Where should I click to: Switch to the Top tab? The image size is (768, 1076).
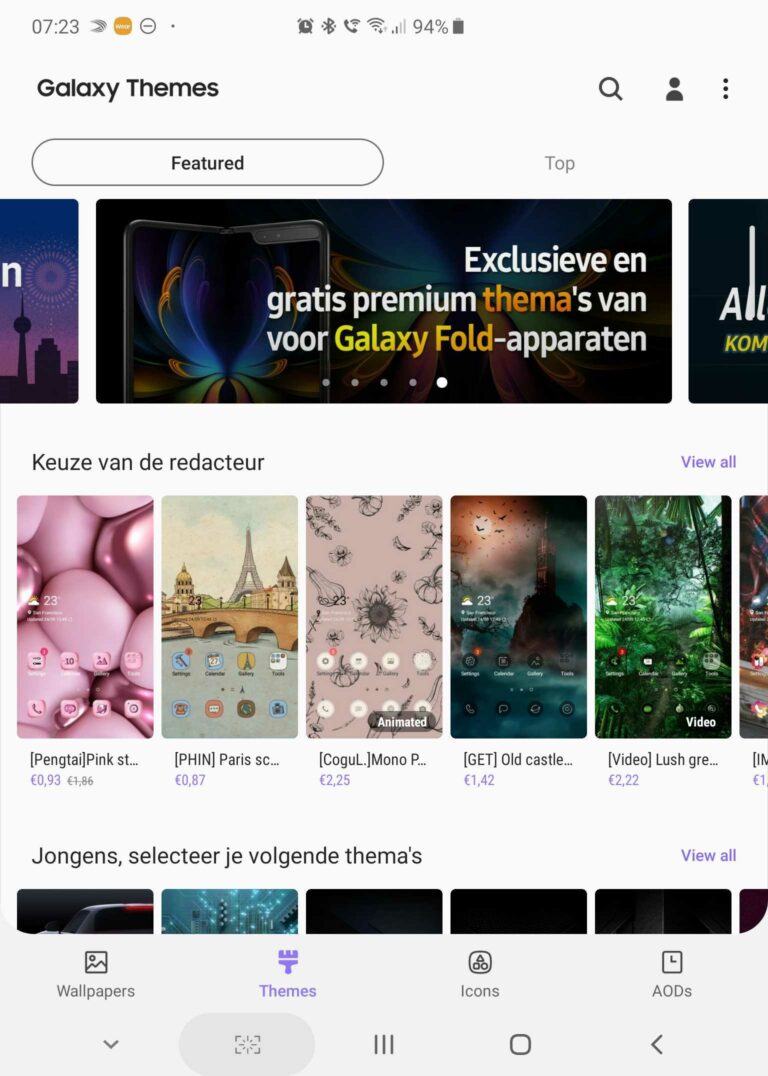(559, 163)
